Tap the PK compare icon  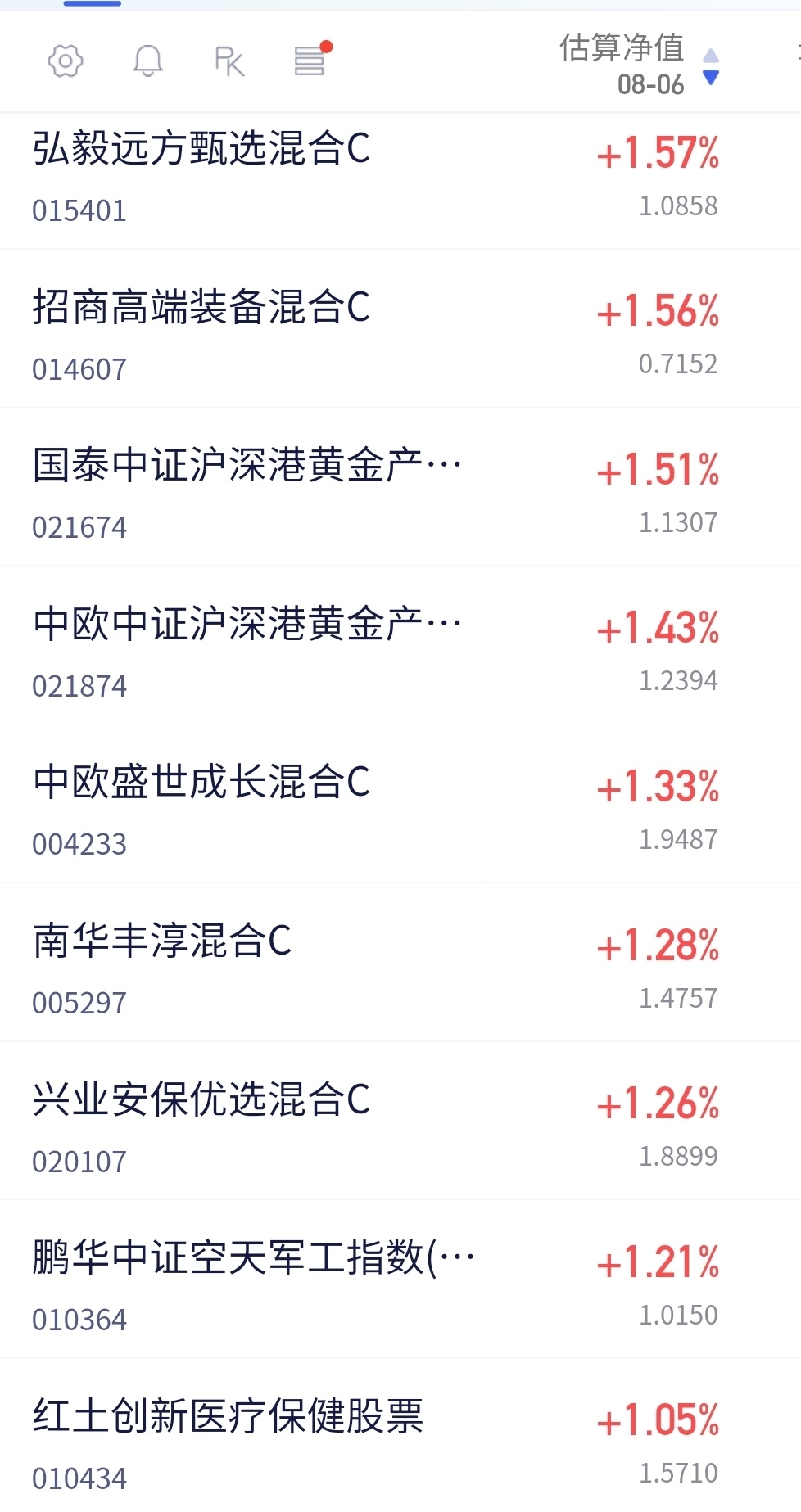pos(229,61)
